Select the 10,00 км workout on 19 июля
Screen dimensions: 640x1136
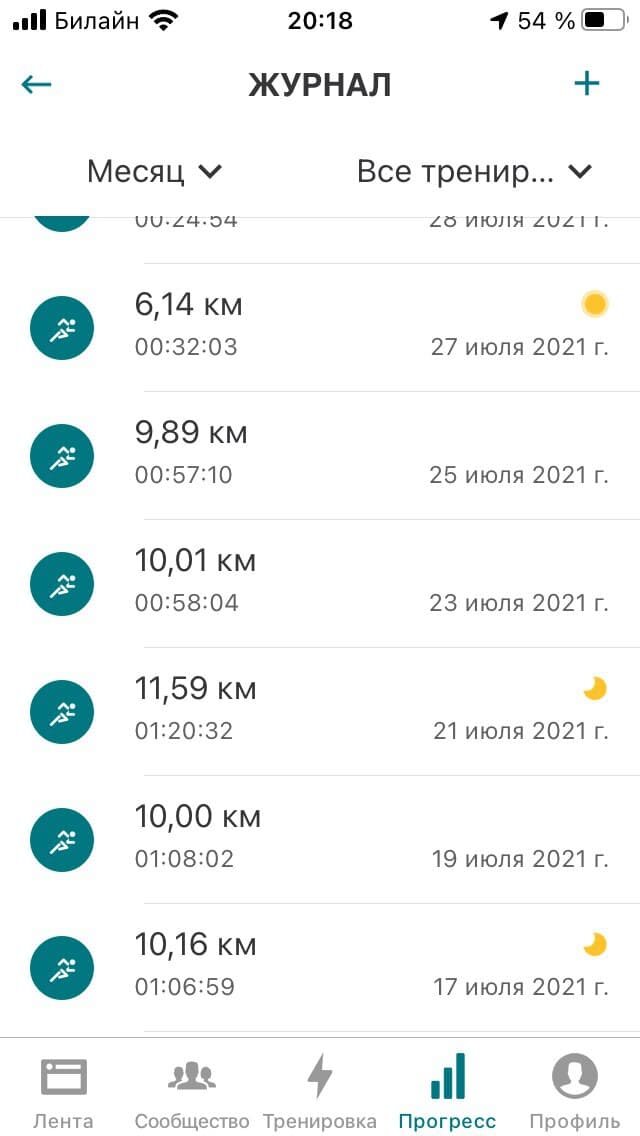click(320, 840)
